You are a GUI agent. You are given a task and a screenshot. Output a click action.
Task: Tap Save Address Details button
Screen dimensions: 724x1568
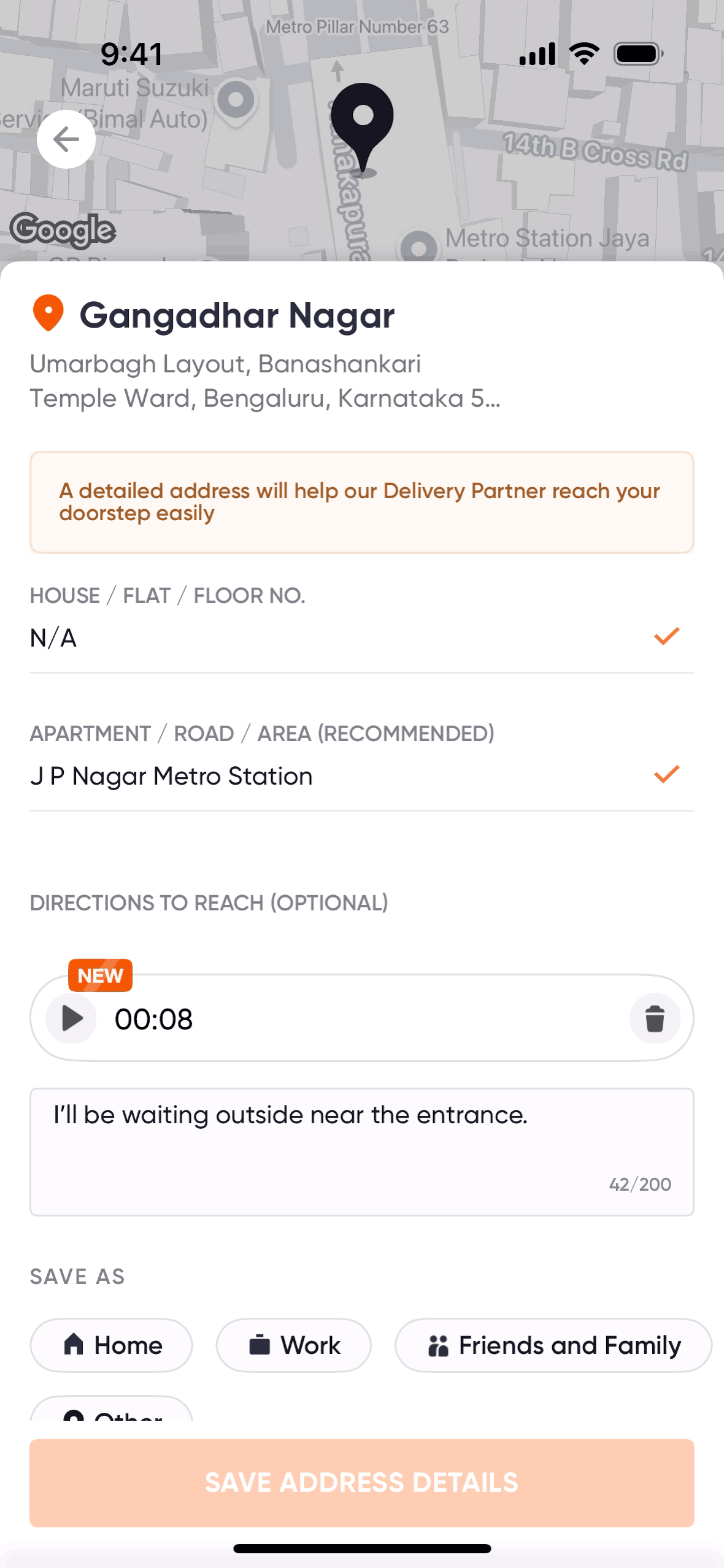(361, 1483)
